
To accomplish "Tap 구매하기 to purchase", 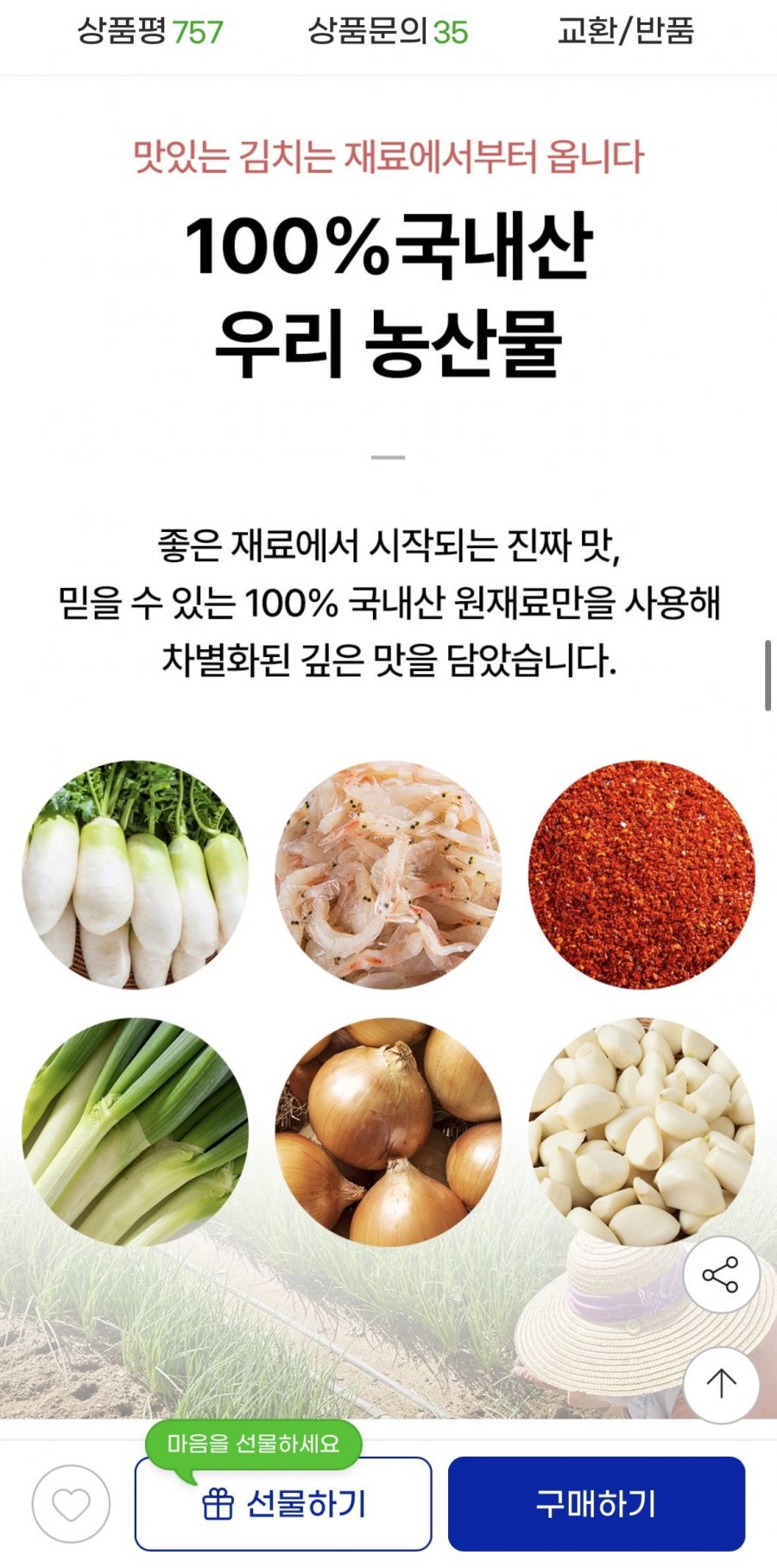I will (596, 1504).
